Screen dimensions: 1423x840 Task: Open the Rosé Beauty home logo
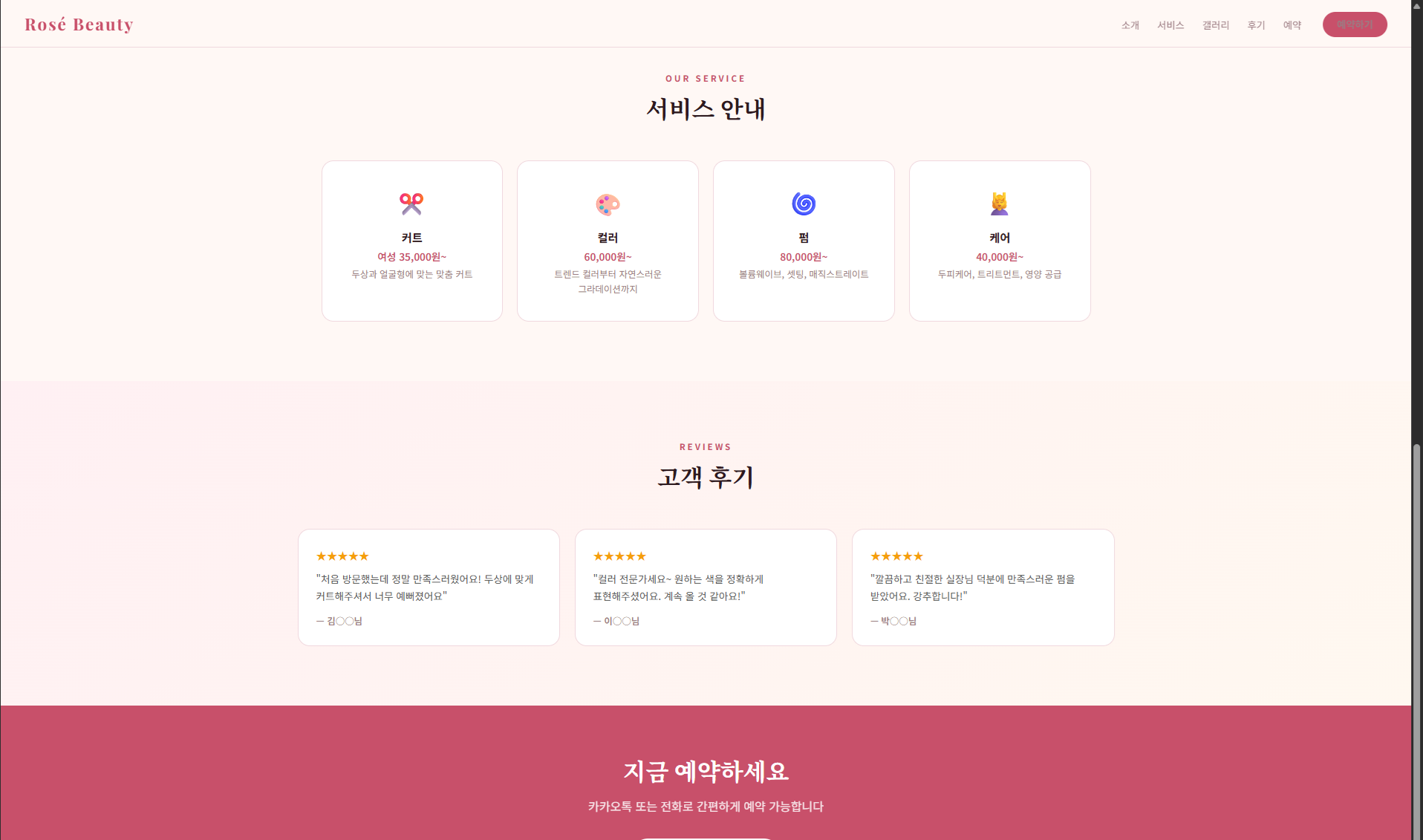tap(79, 25)
